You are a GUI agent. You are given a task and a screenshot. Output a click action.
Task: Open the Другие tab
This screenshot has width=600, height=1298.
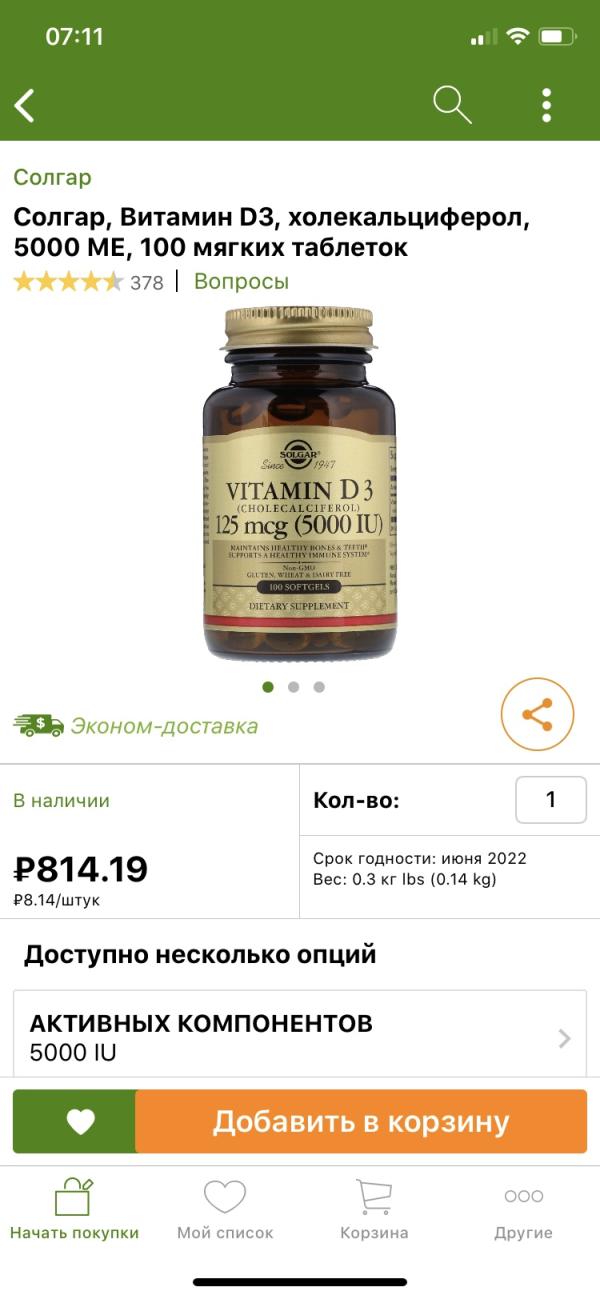[x=523, y=1210]
